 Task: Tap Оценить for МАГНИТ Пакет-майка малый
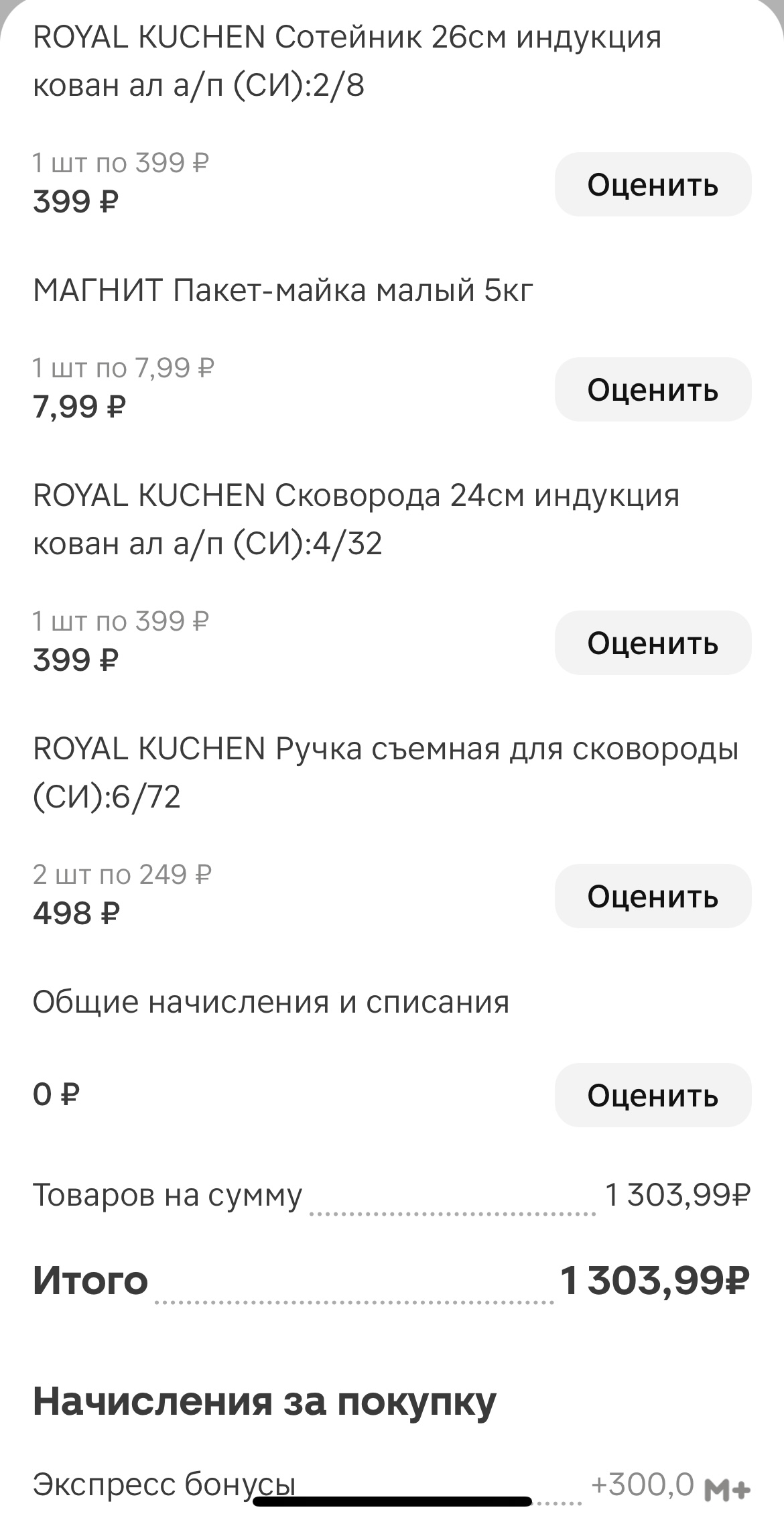(x=653, y=389)
